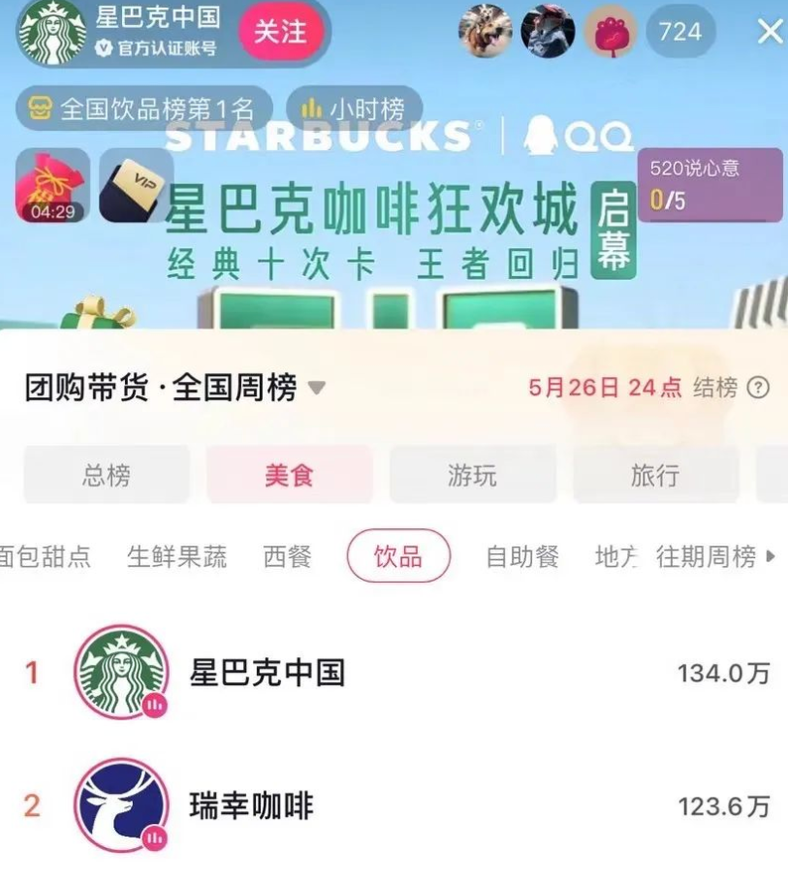Select the 西餐 subcategory
The height and width of the screenshot is (874, 788).
[x=287, y=557]
